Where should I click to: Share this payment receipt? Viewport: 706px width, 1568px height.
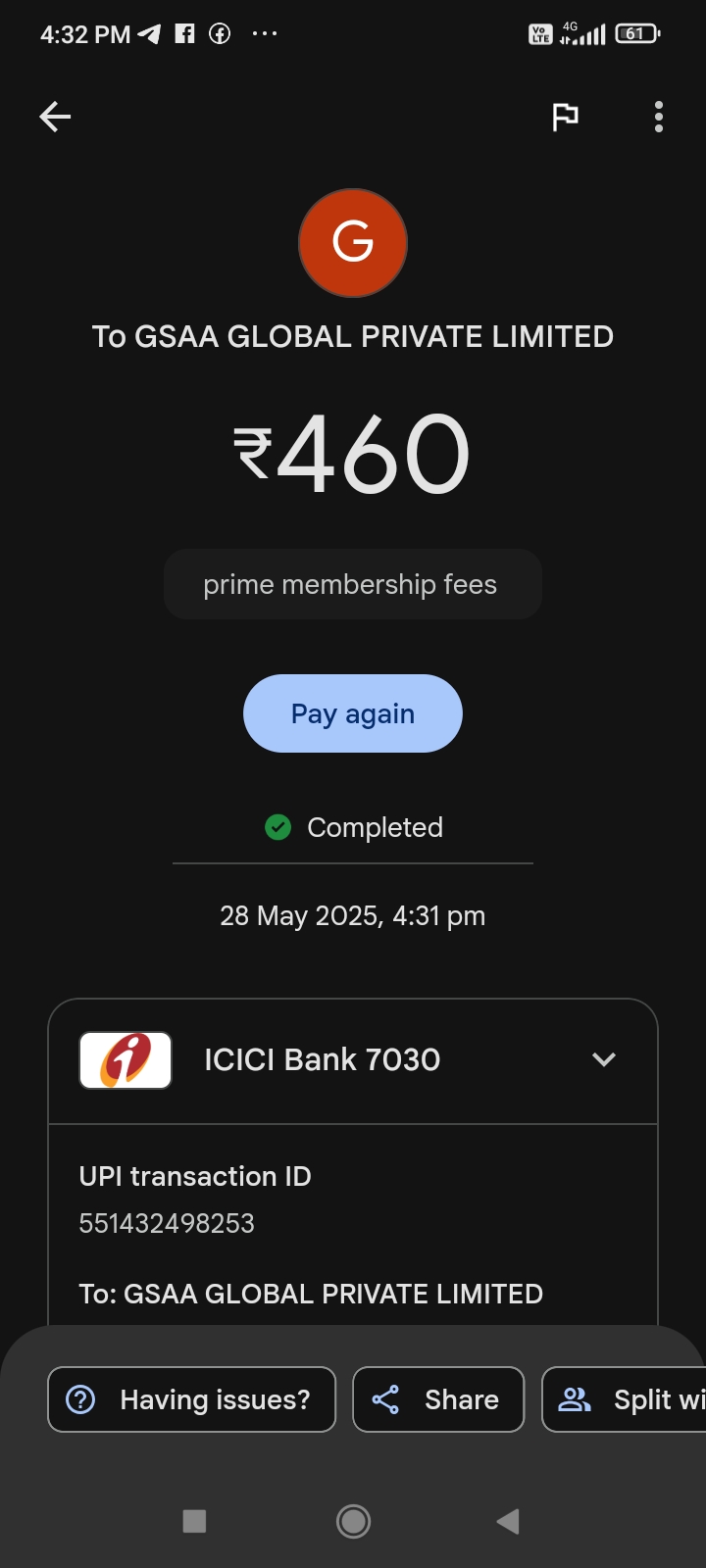tap(438, 1399)
